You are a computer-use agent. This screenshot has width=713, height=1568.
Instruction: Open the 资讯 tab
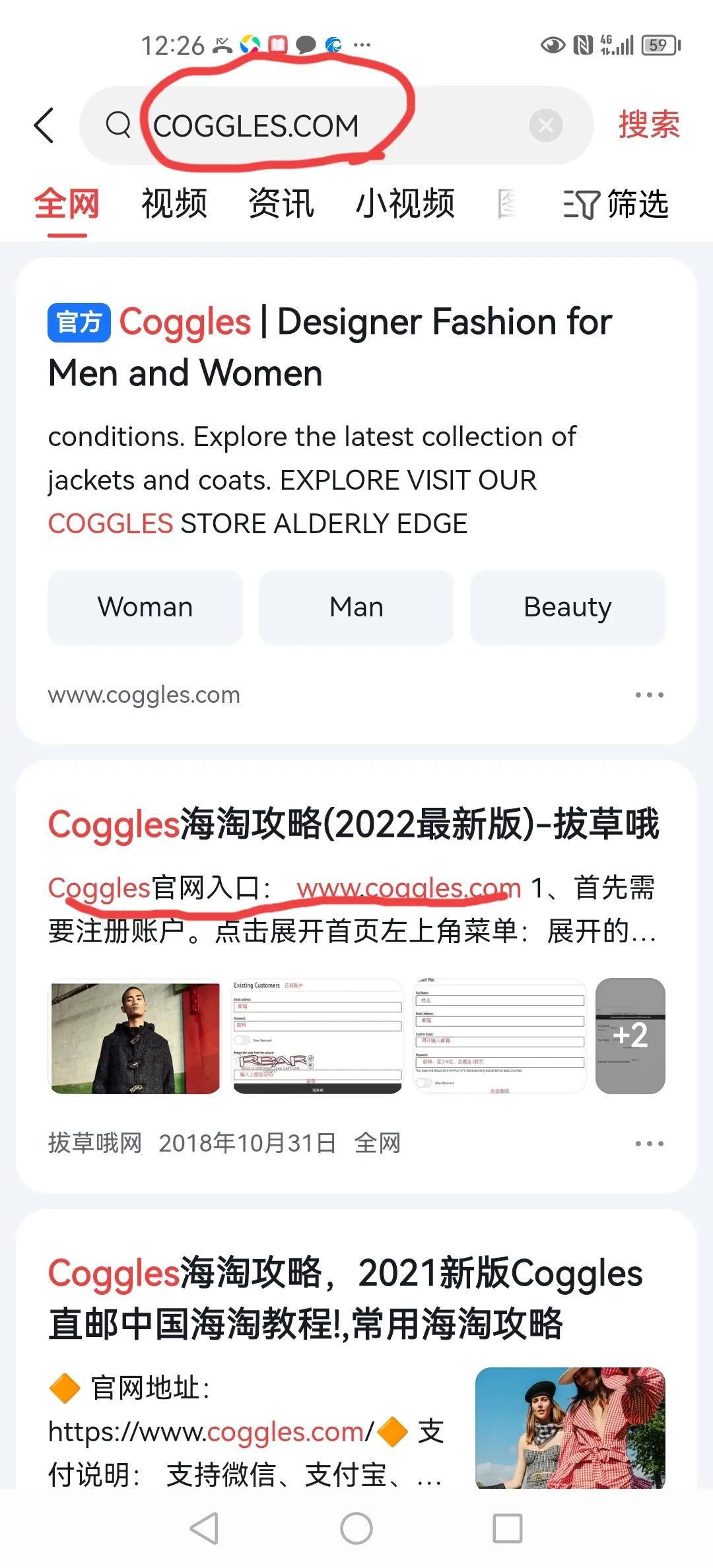point(281,203)
